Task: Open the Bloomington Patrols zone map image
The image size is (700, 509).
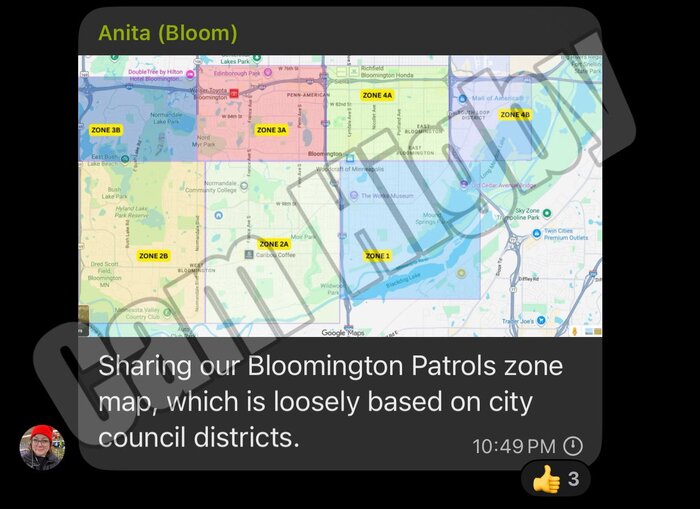Action: coord(340,195)
